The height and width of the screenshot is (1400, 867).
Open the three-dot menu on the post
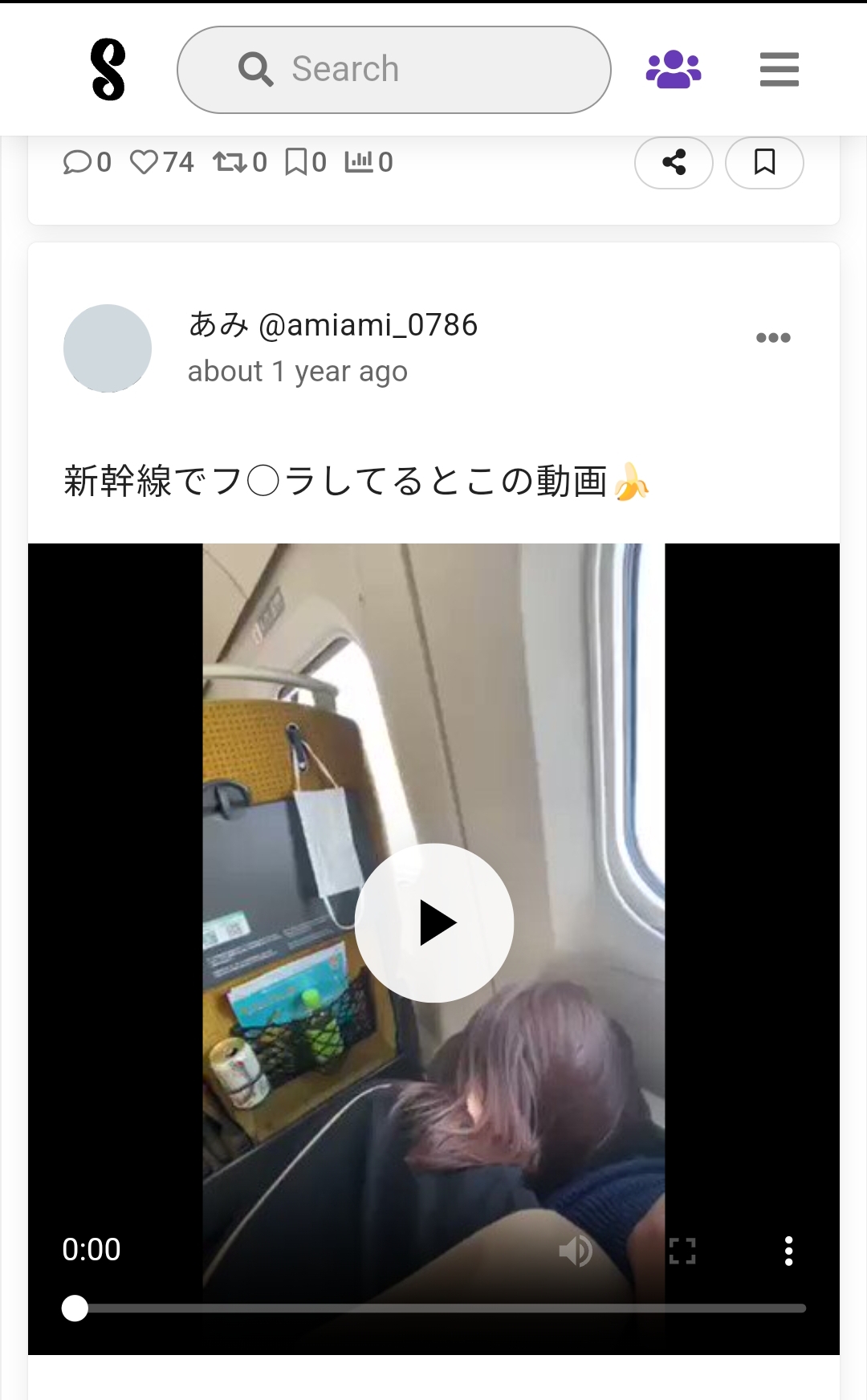tap(774, 336)
